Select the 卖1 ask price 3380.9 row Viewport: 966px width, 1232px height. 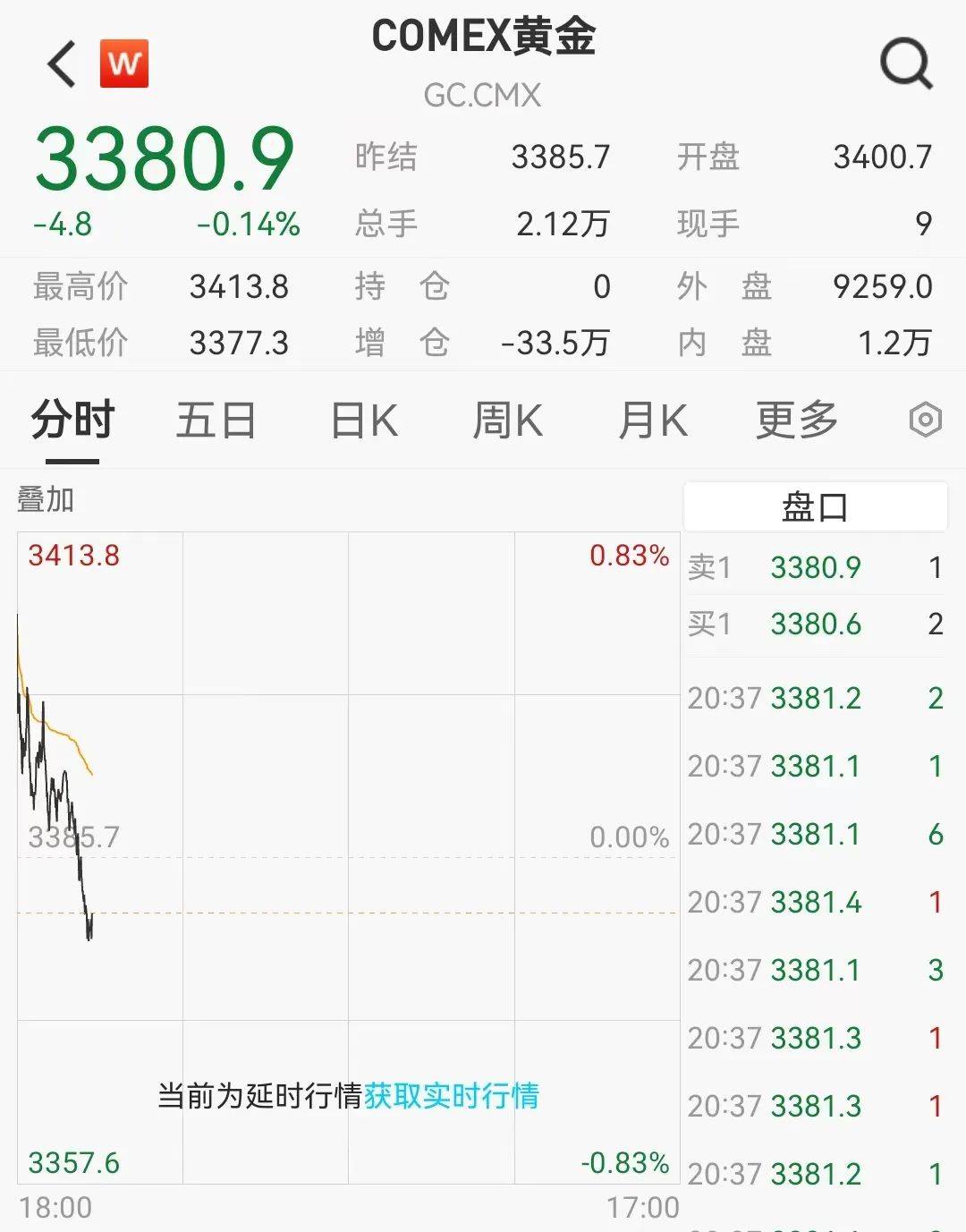[x=815, y=567]
